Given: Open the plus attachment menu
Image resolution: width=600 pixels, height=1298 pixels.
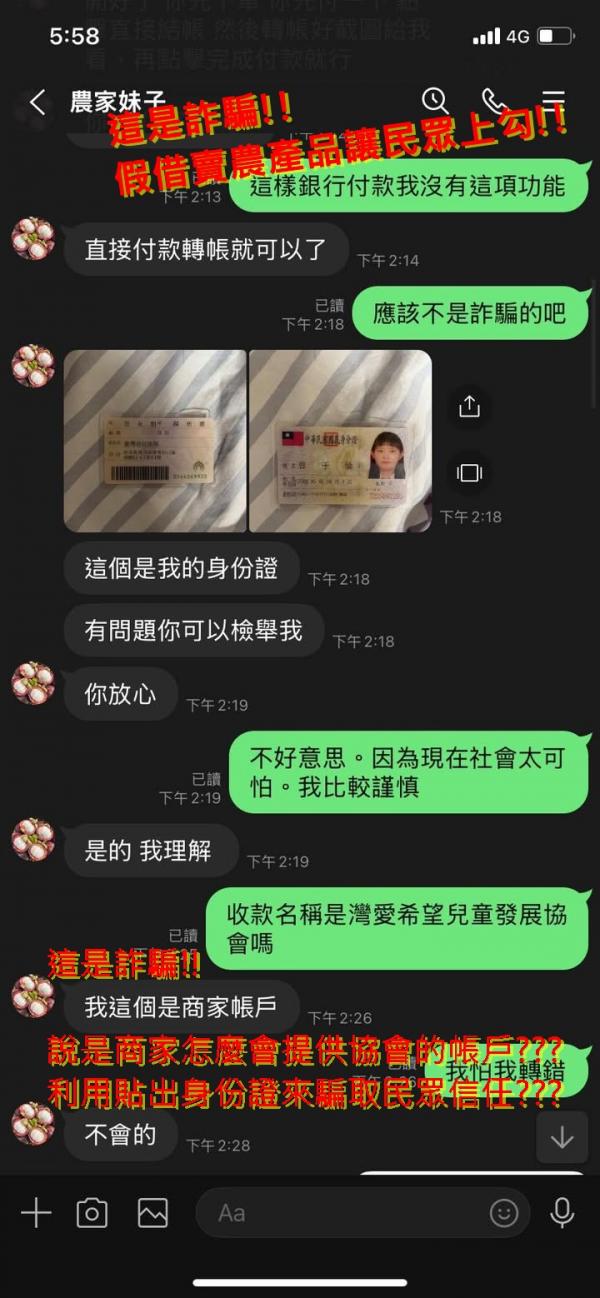Looking at the screenshot, I should pyautogui.click(x=36, y=1213).
